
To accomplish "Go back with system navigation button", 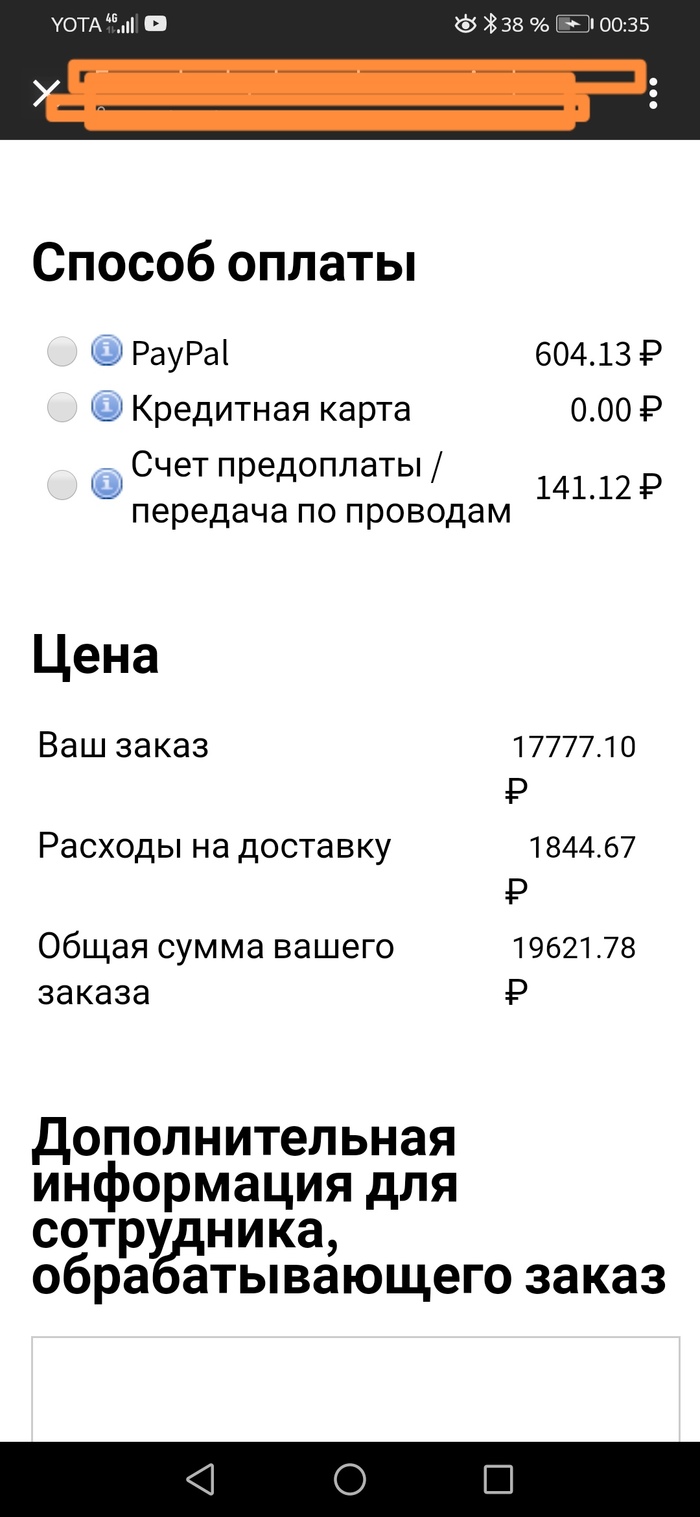I will click(201, 1479).
